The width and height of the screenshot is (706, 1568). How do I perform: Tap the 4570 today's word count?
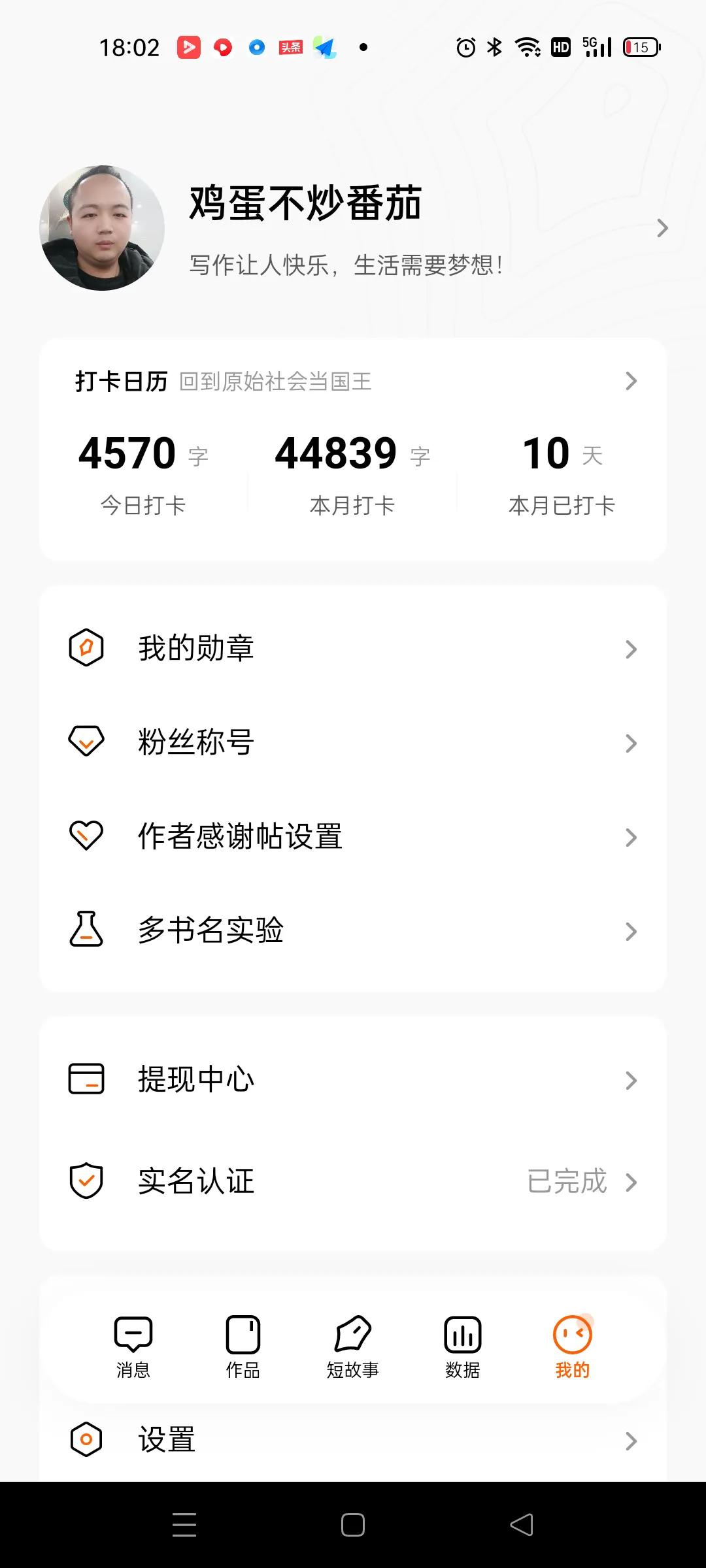tap(126, 453)
